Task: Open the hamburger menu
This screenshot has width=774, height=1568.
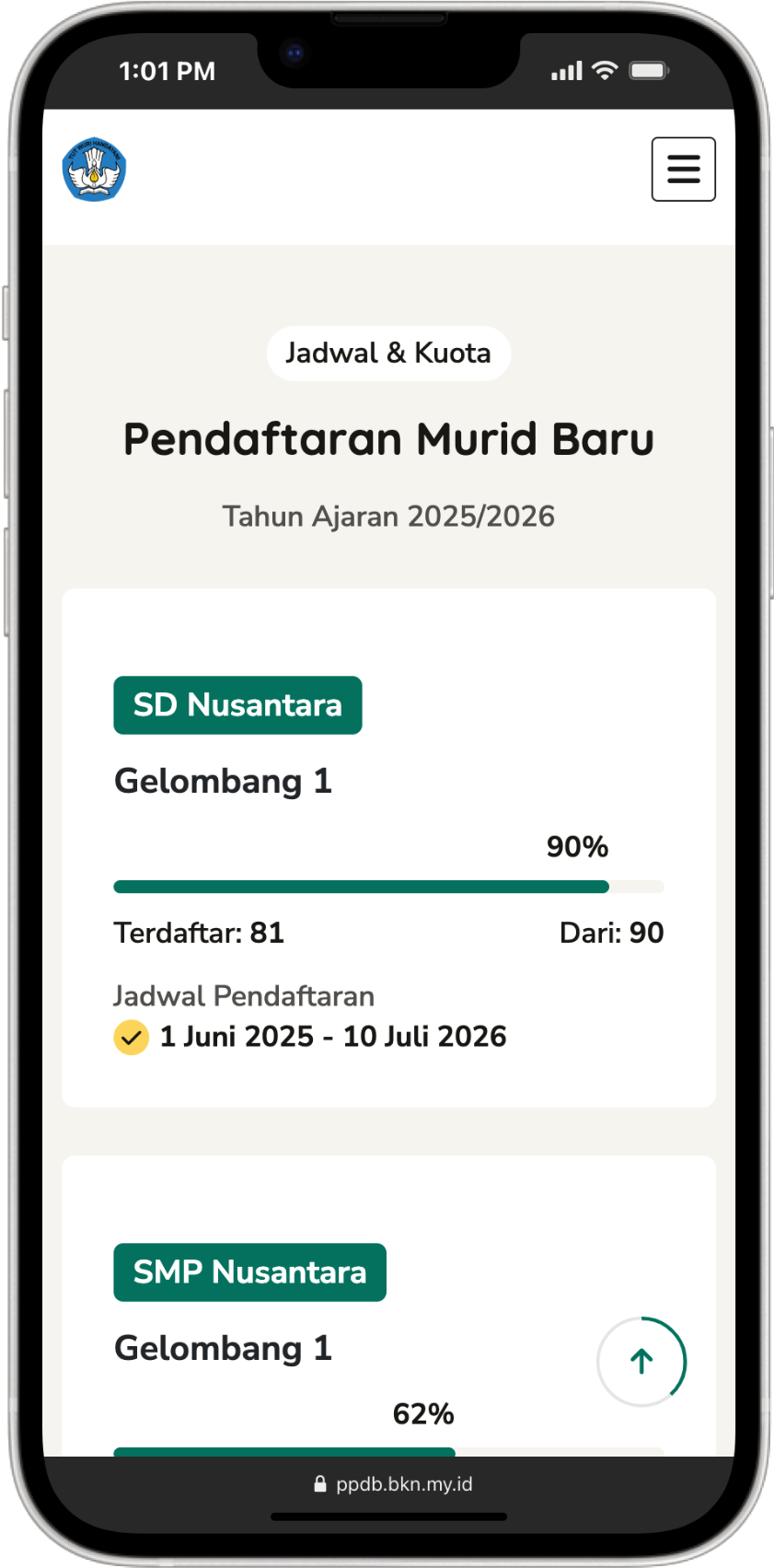Action: tap(683, 169)
